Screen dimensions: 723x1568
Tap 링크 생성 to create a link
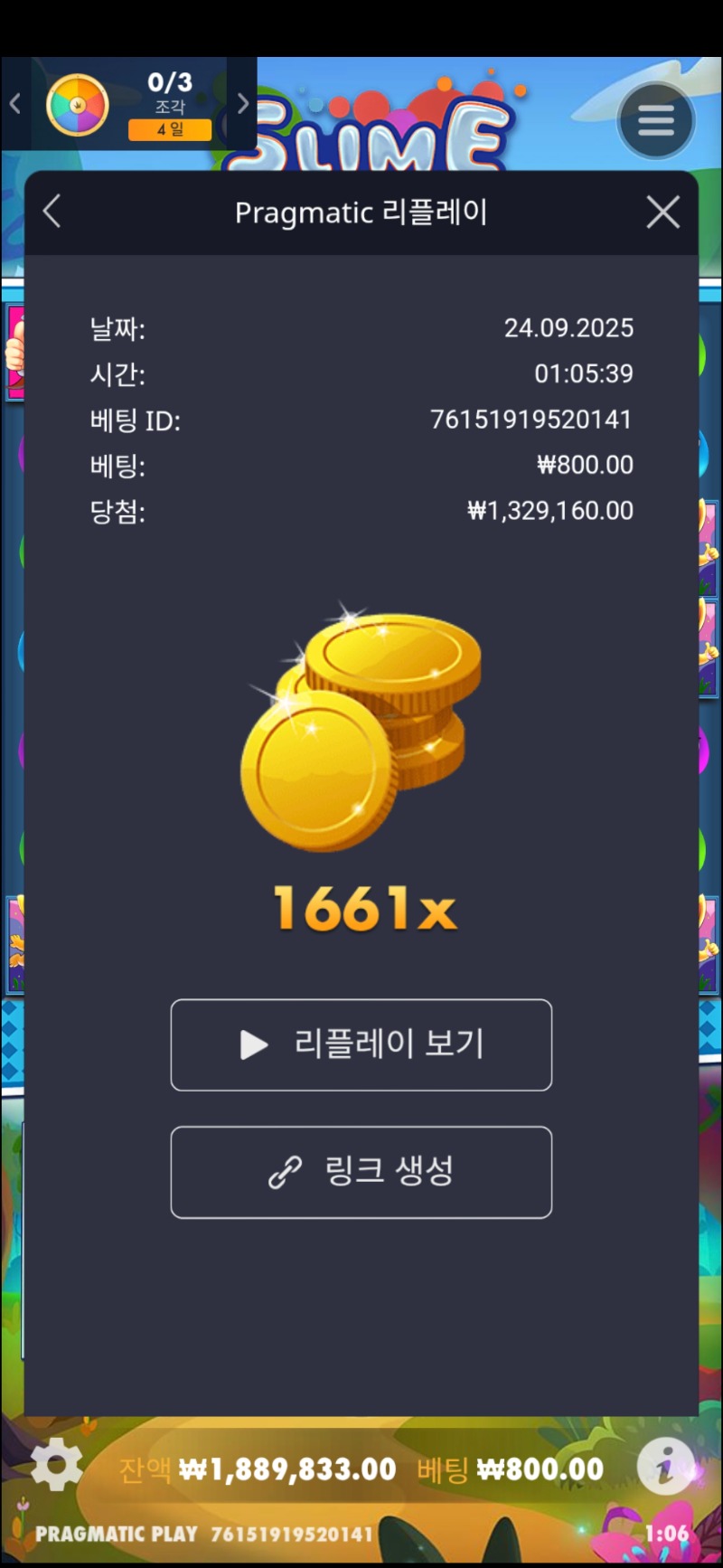[x=361, y=1172]
